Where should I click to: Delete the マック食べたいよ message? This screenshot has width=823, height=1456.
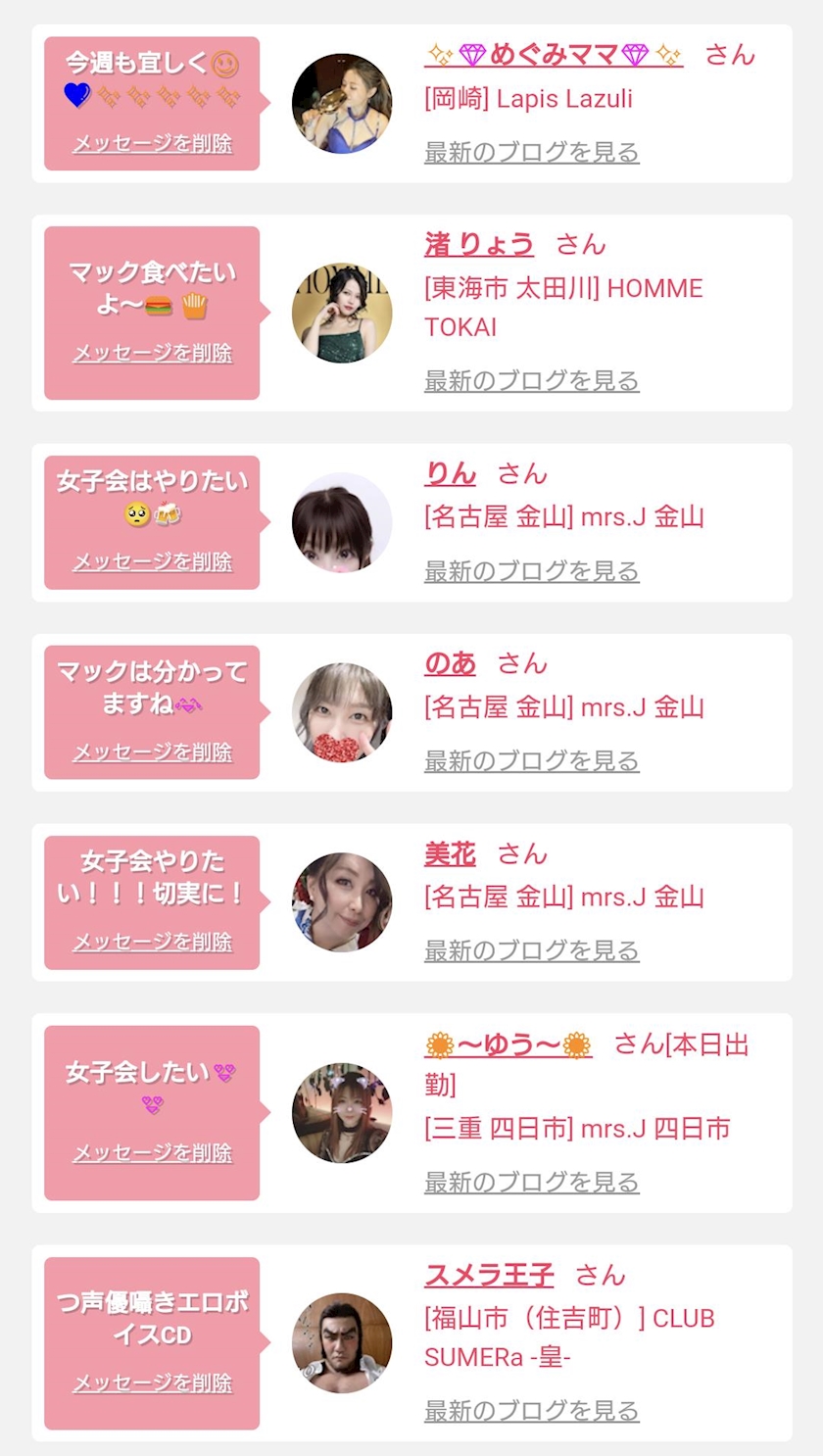[152, 354]
